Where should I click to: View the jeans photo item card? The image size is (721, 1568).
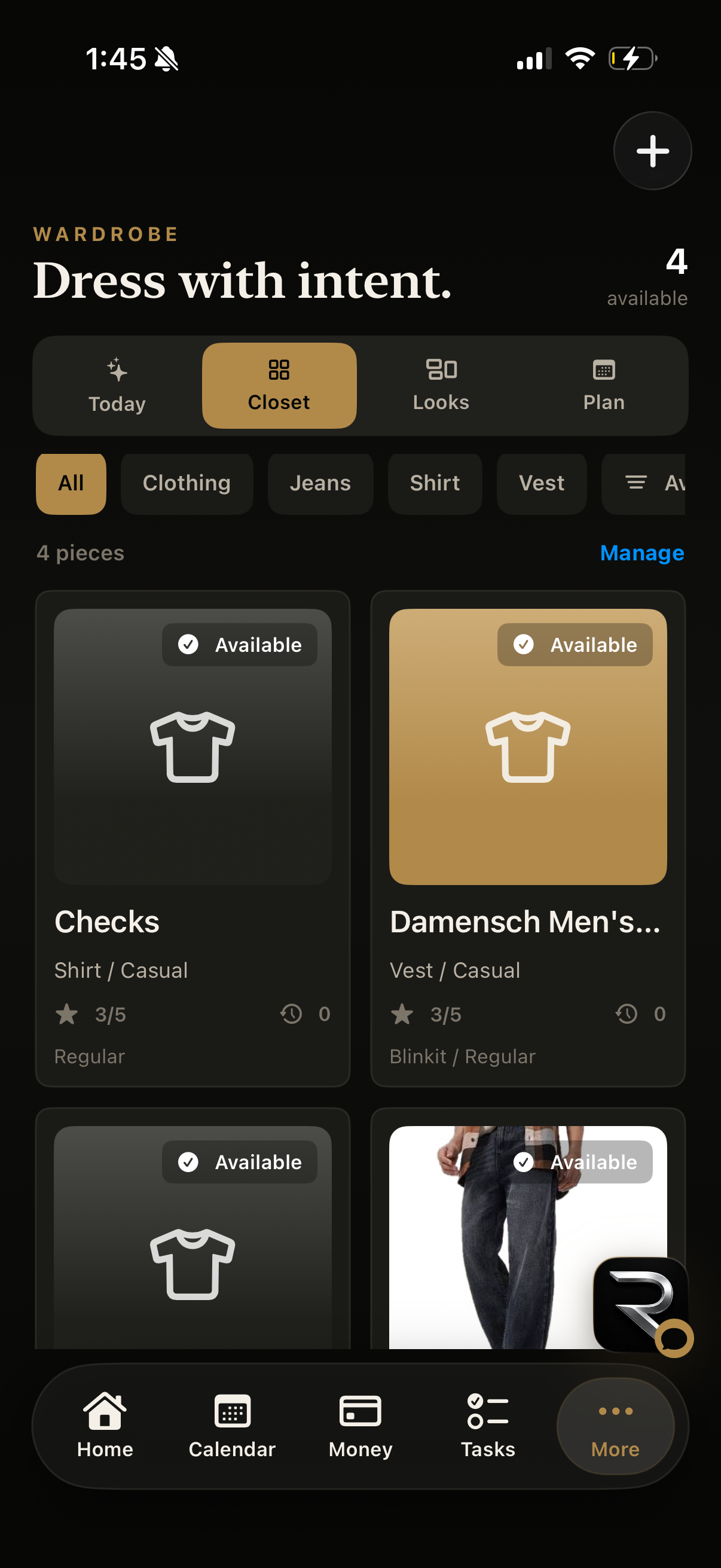pos(527,1230)
